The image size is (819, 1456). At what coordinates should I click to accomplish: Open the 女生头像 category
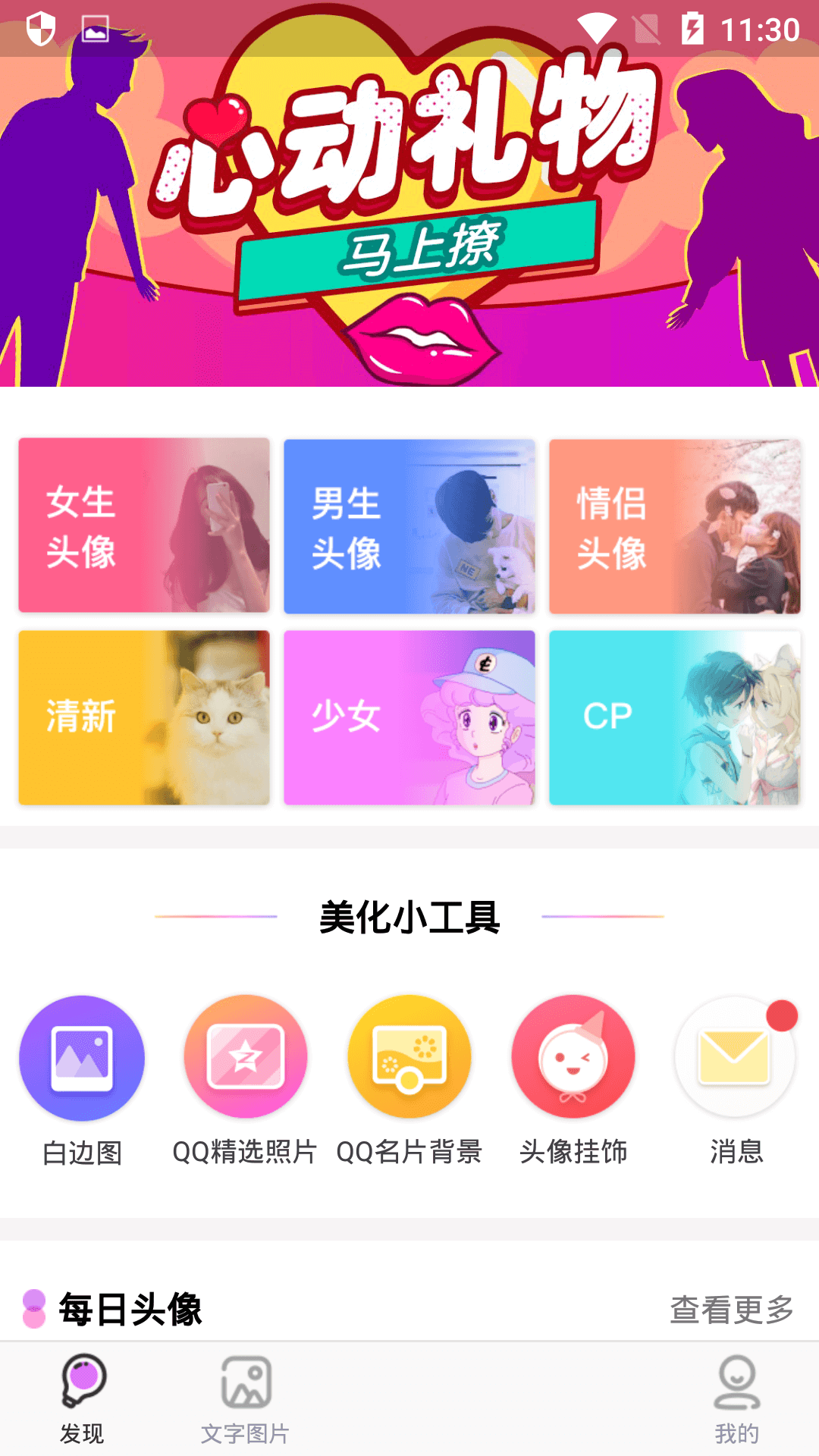click(144, 526)
